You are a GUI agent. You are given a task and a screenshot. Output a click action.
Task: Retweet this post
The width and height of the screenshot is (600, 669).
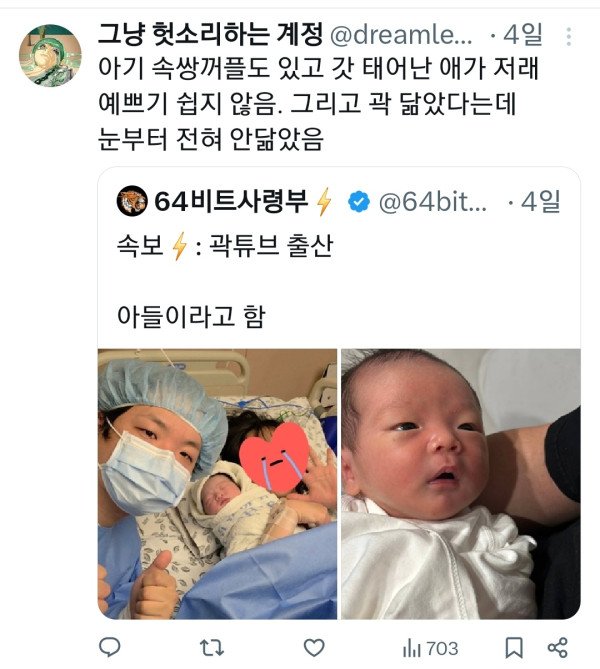click(x=212, y=647)
